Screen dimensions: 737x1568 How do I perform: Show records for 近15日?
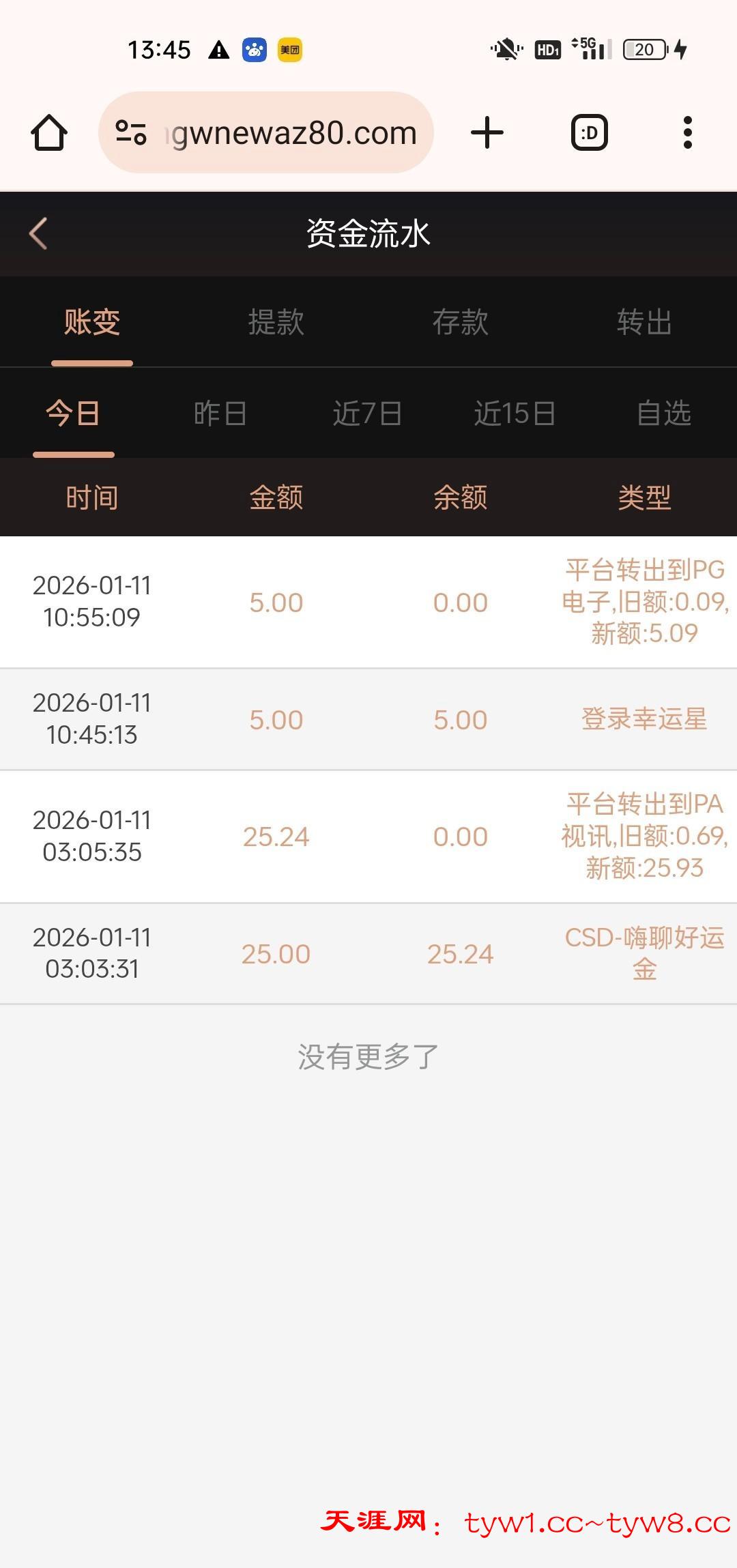tap(515, 413)
